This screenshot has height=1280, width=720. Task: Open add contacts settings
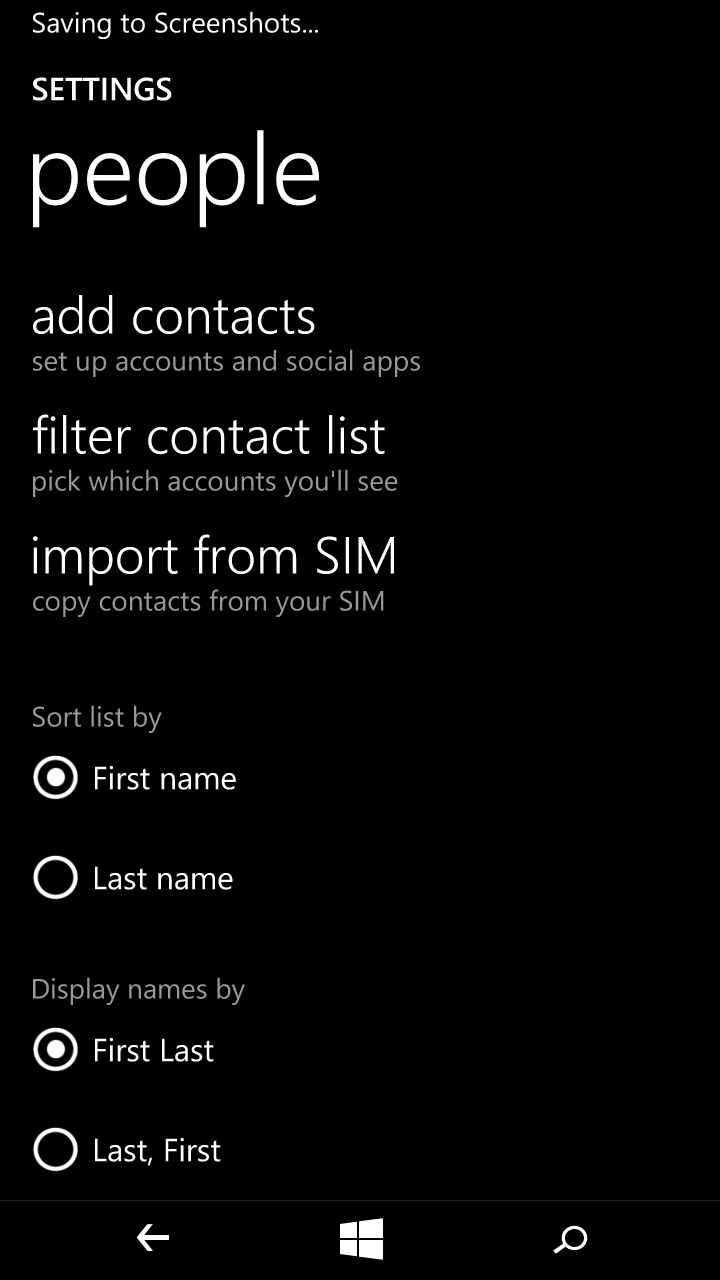coord(226,333)
